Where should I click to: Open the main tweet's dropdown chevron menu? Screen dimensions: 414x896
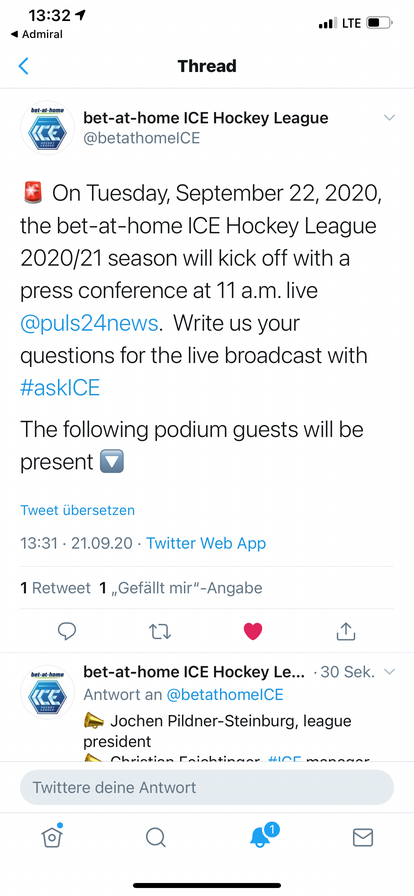[x=389, y=118]
